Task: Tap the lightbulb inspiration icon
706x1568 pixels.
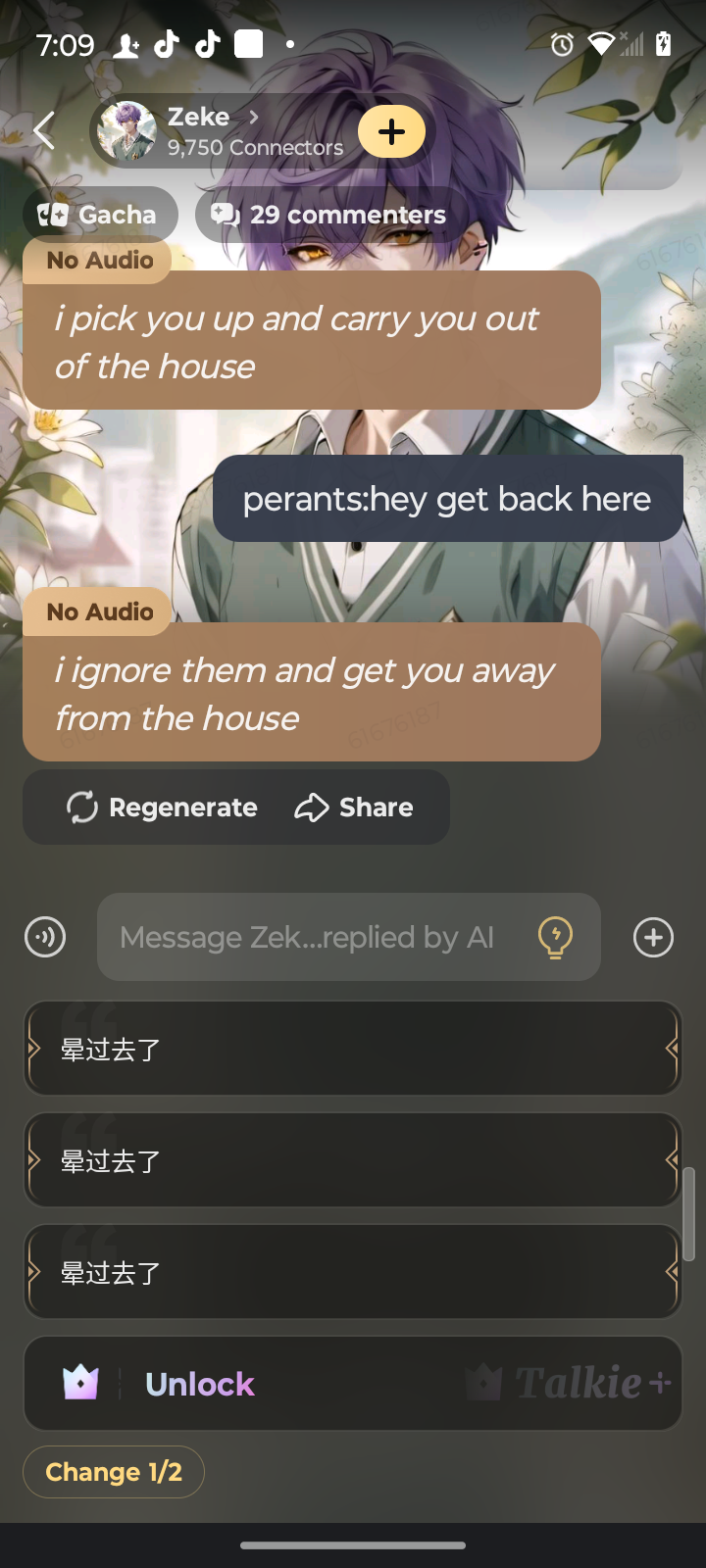Action: 555,937
